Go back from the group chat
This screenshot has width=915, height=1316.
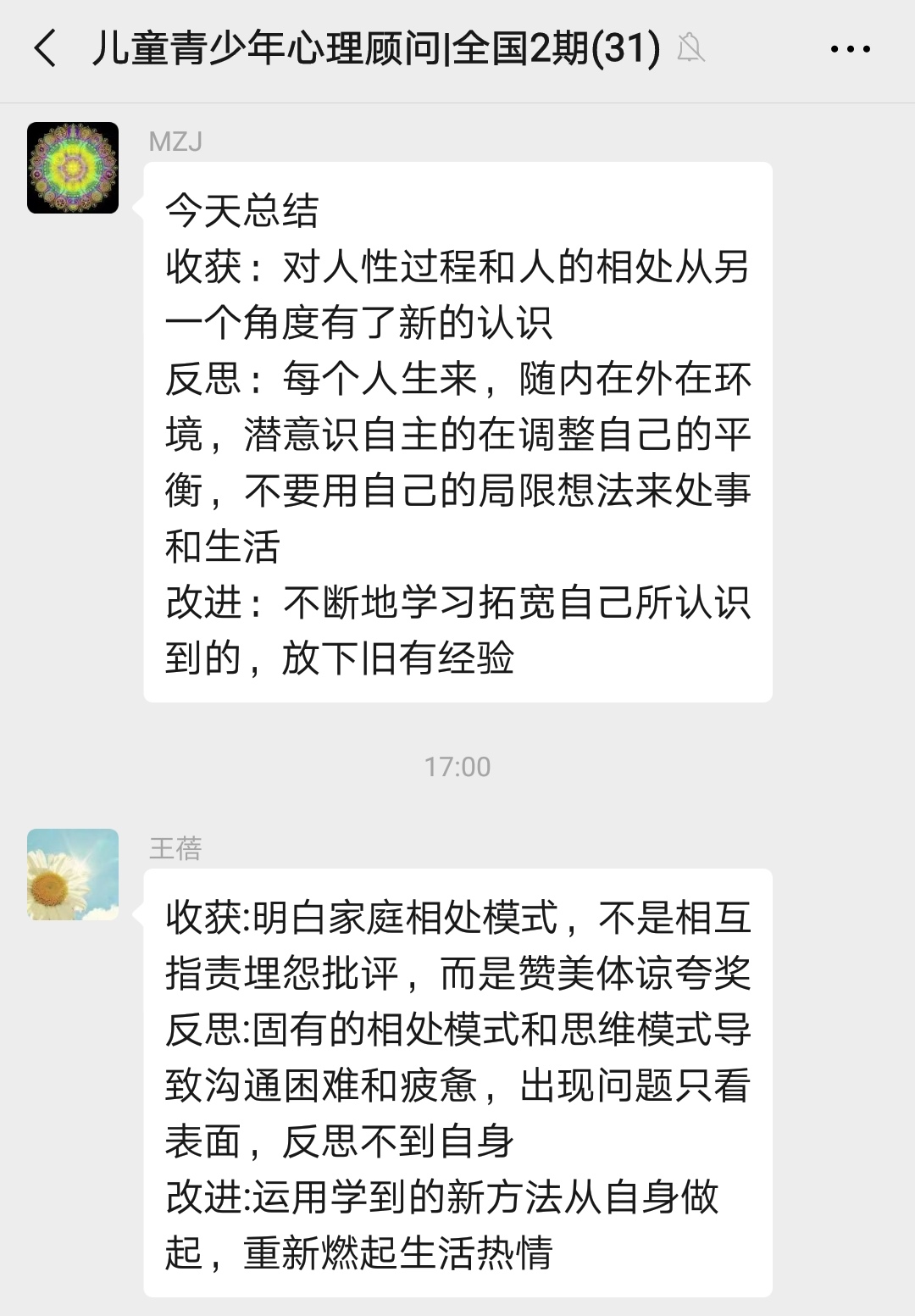[x=46, y=48]
